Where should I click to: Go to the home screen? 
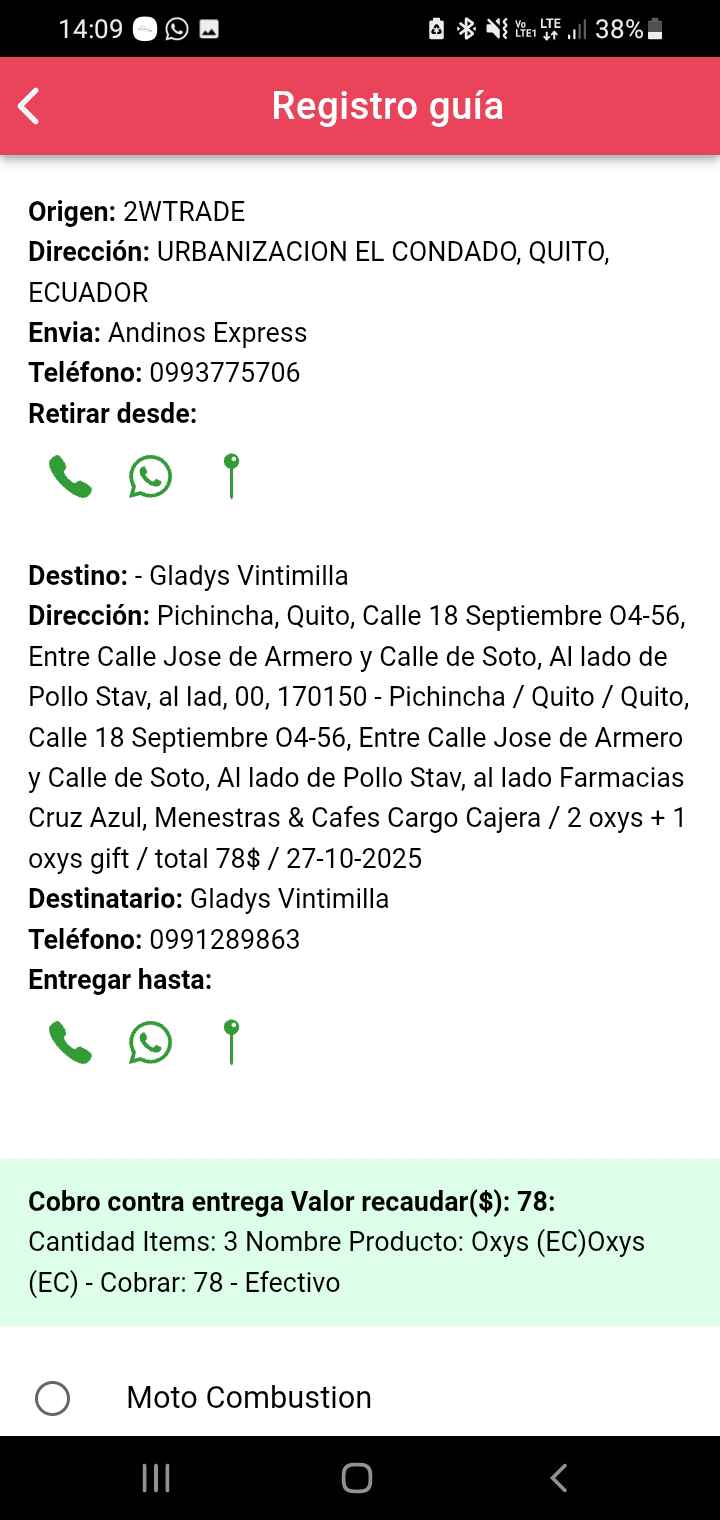(357, 1478)
